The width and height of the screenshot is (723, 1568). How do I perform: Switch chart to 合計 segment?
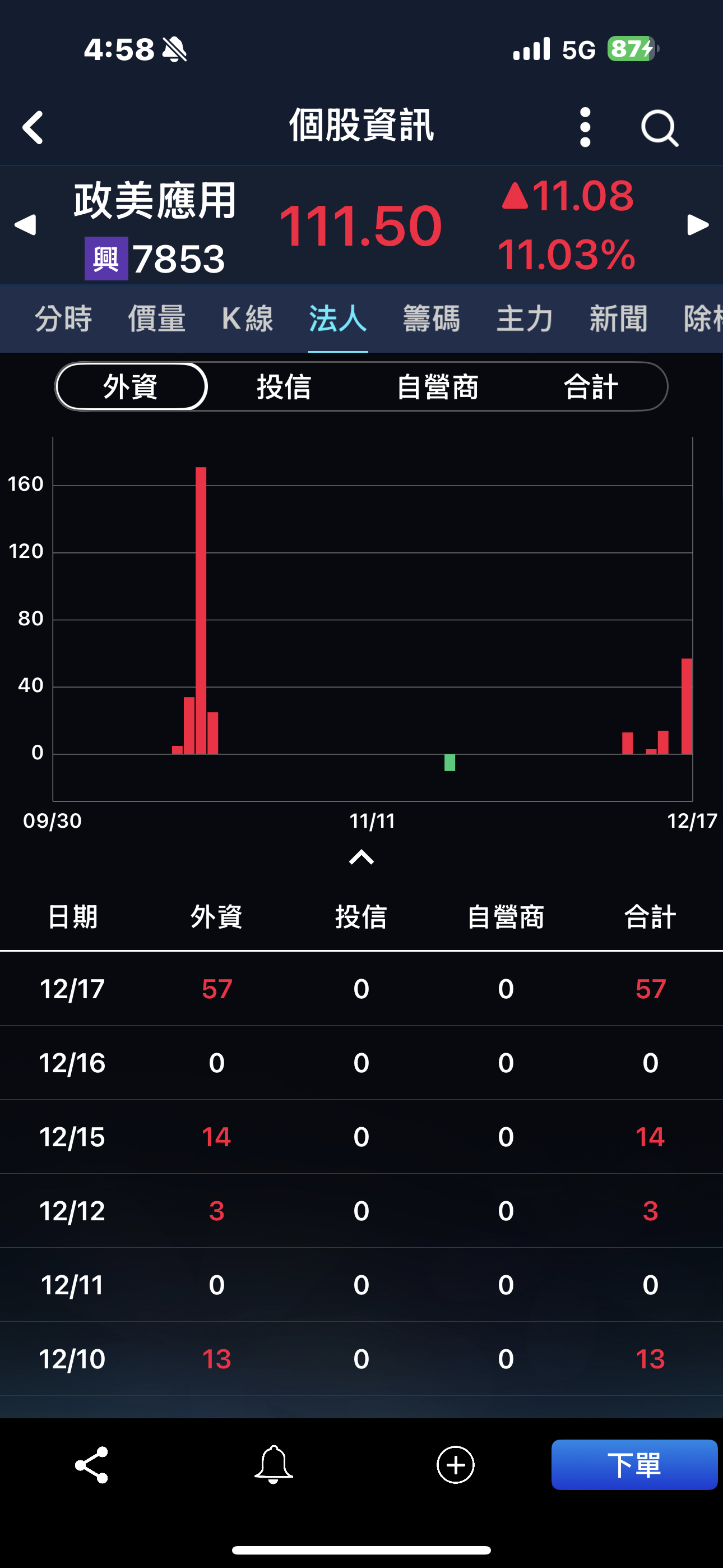point(591,386)
